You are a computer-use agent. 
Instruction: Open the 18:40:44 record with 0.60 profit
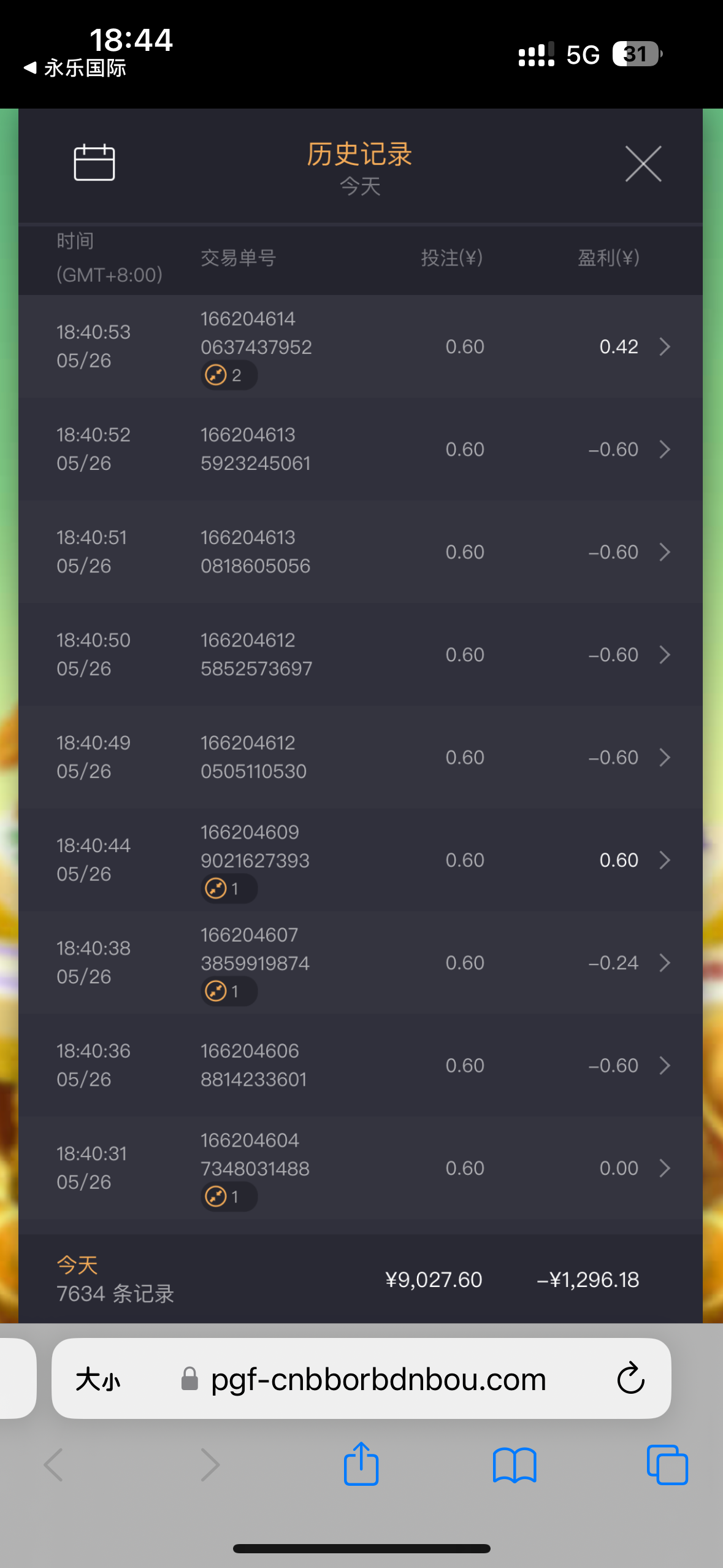click(361, 859)
